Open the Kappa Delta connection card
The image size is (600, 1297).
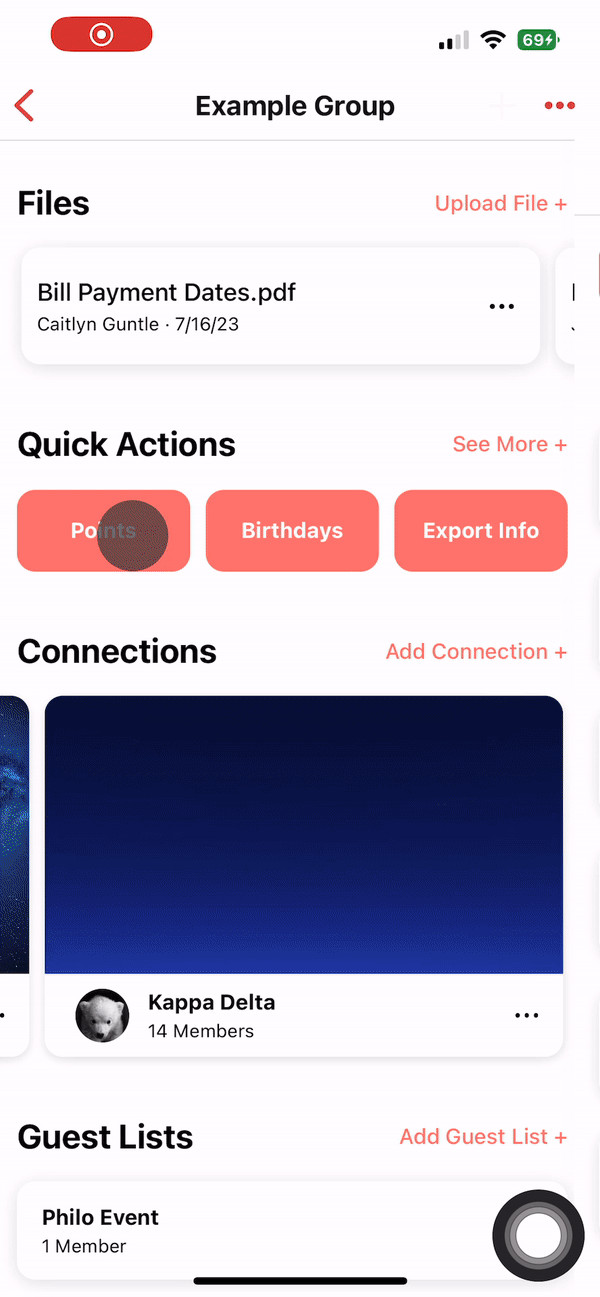pyautogui.click(x=304, y=835)
